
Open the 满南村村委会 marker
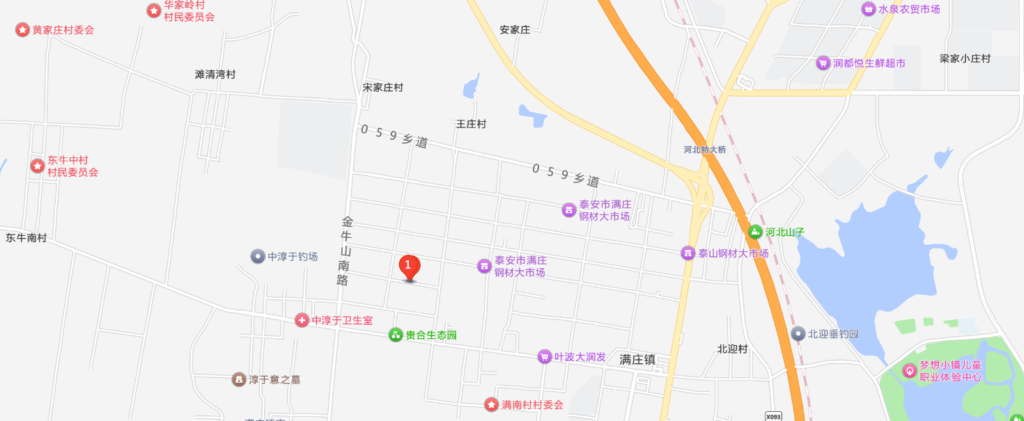[491, 405]
